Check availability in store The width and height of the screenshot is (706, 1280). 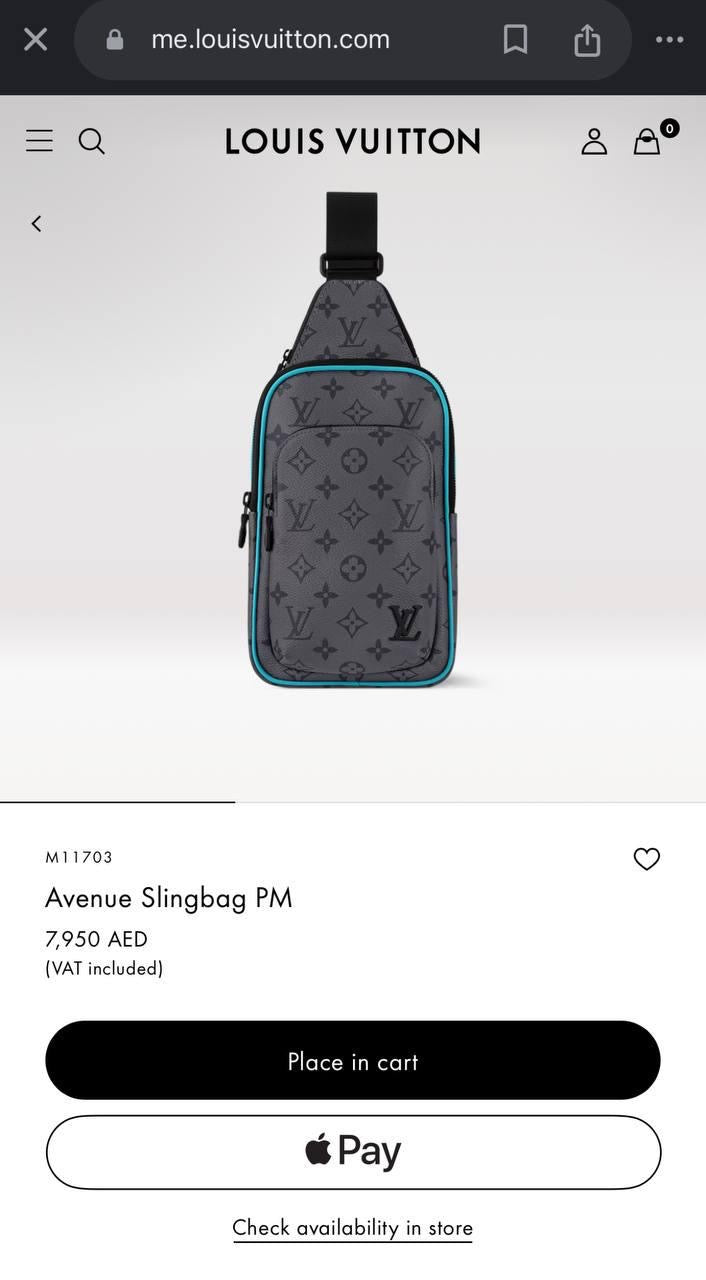(352, 1228)
